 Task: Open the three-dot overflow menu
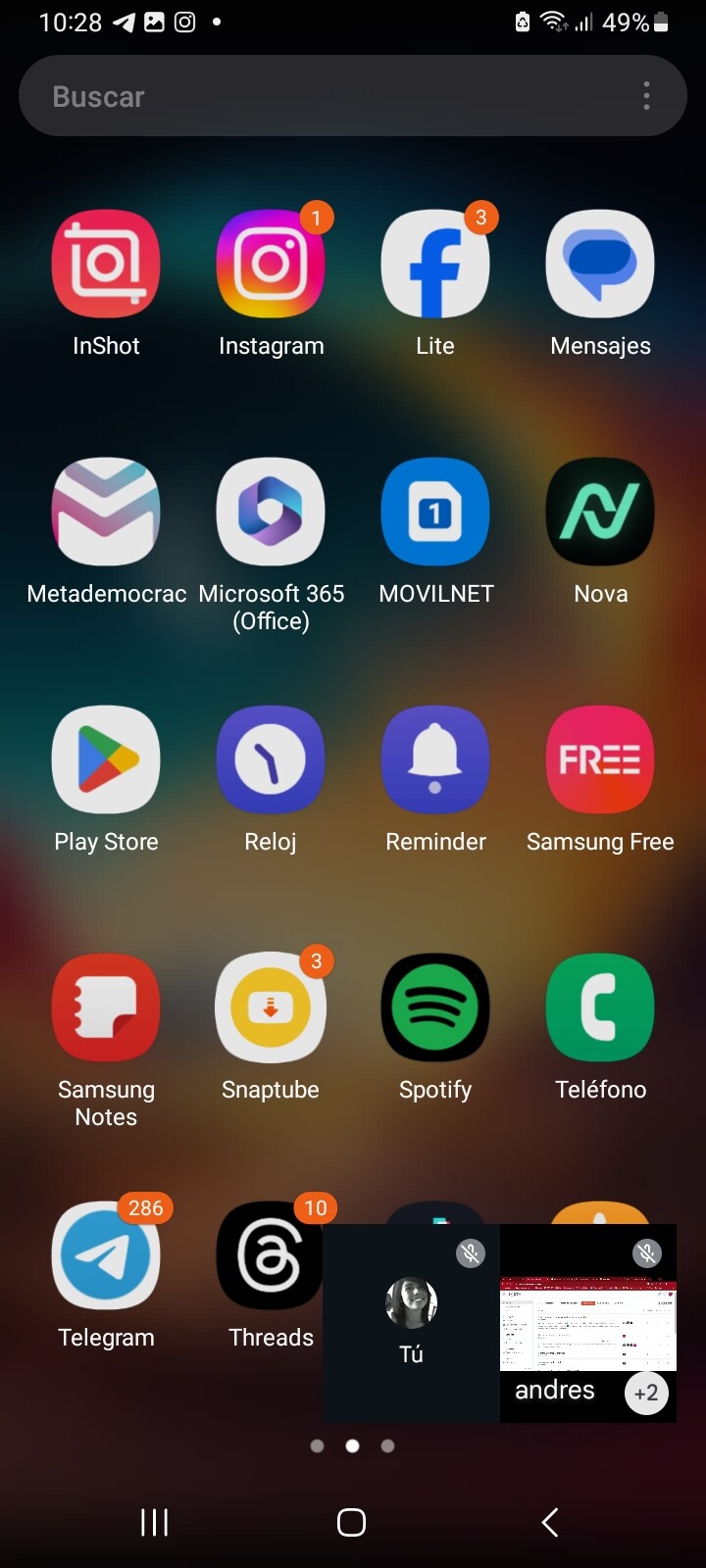(x=646, y=96)
